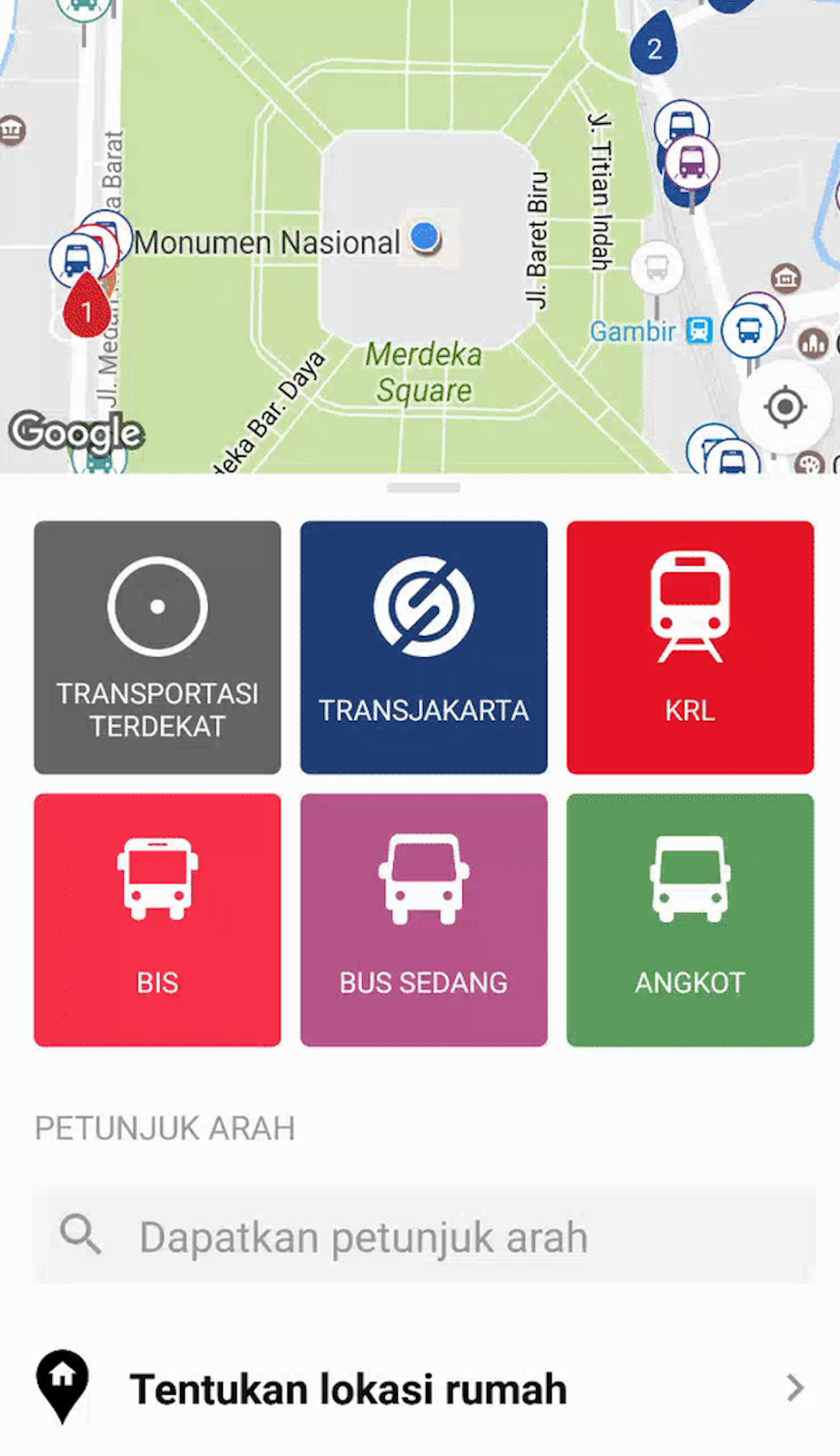The width and height of the screenshot is (840, 1456).
Task: Select the blue current-location dot at Monumen Nasional
Action: point(424,237)
